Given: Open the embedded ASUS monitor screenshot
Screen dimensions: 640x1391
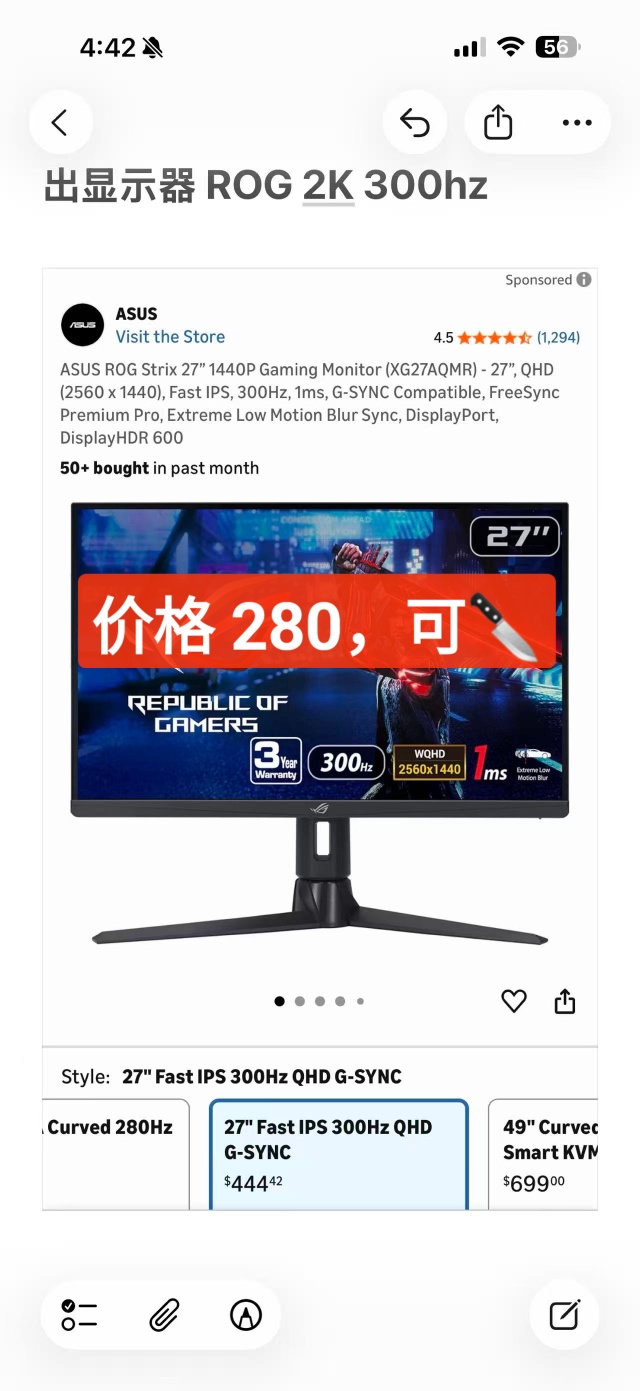Looking at the screenshot, I should click(x=320, y=740).
